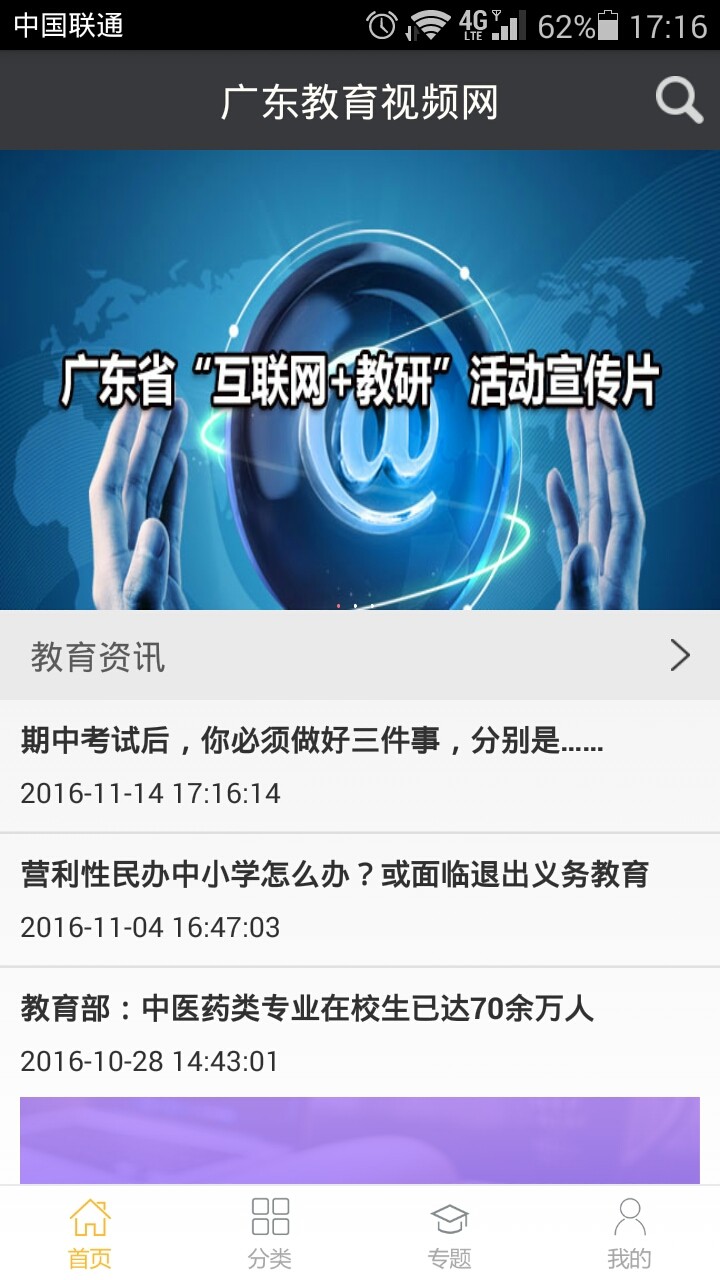Expand the 教育资讯 section arrow
The width and height of the screenshot is (720, 1280).
pos(680,656)
